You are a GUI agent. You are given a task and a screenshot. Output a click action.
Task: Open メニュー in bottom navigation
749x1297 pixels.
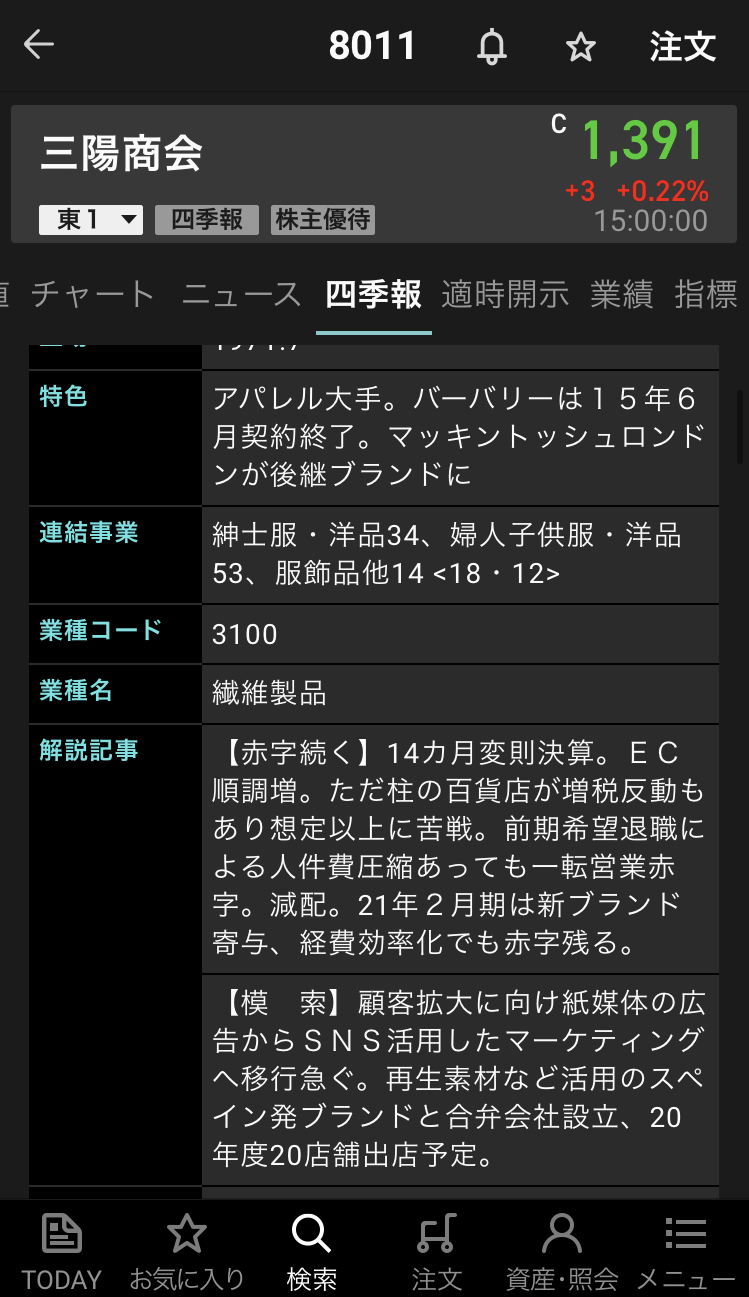point(686,1250)
